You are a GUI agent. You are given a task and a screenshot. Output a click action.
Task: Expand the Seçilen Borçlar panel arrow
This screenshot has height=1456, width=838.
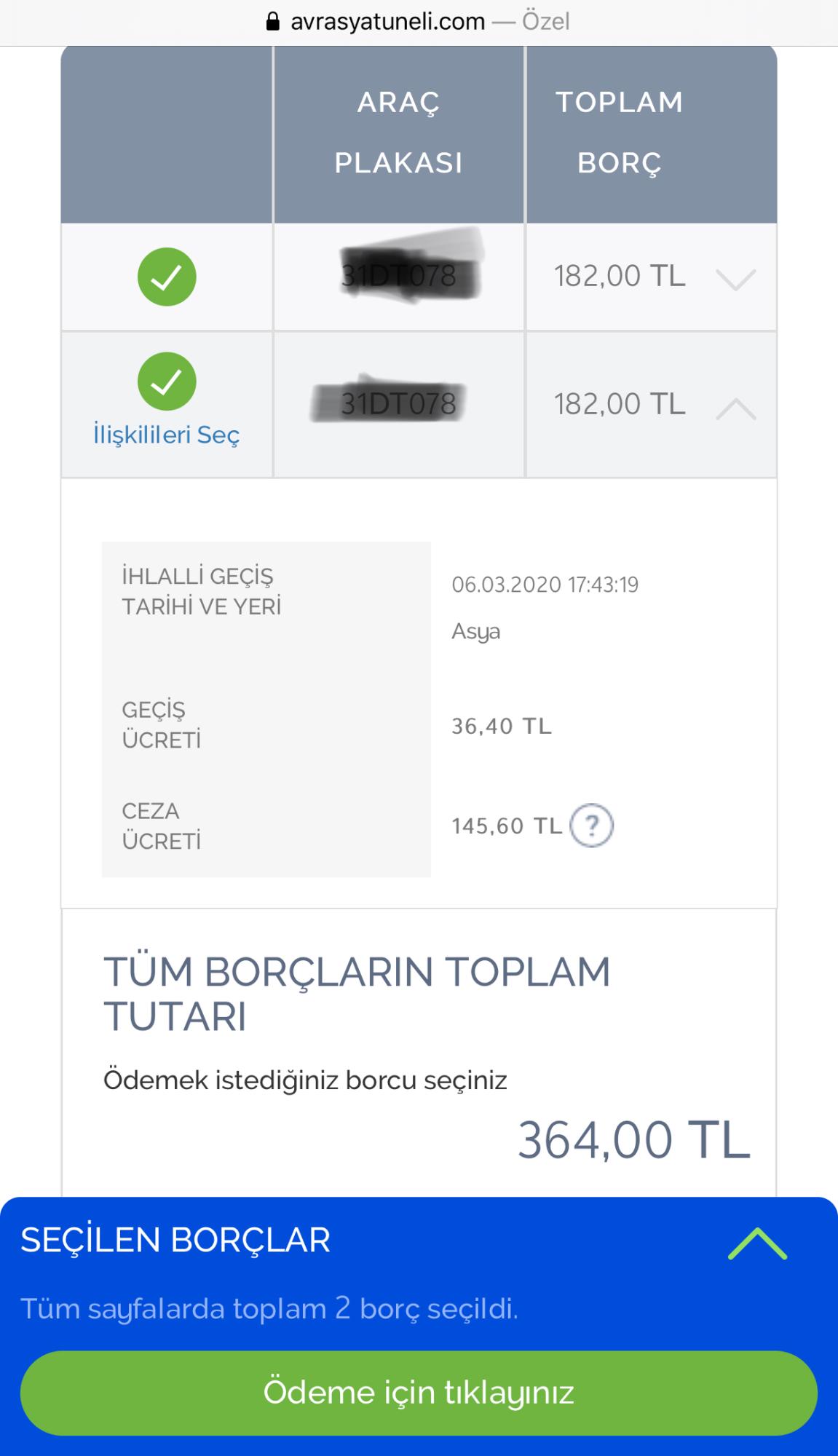pos(757,1243)
